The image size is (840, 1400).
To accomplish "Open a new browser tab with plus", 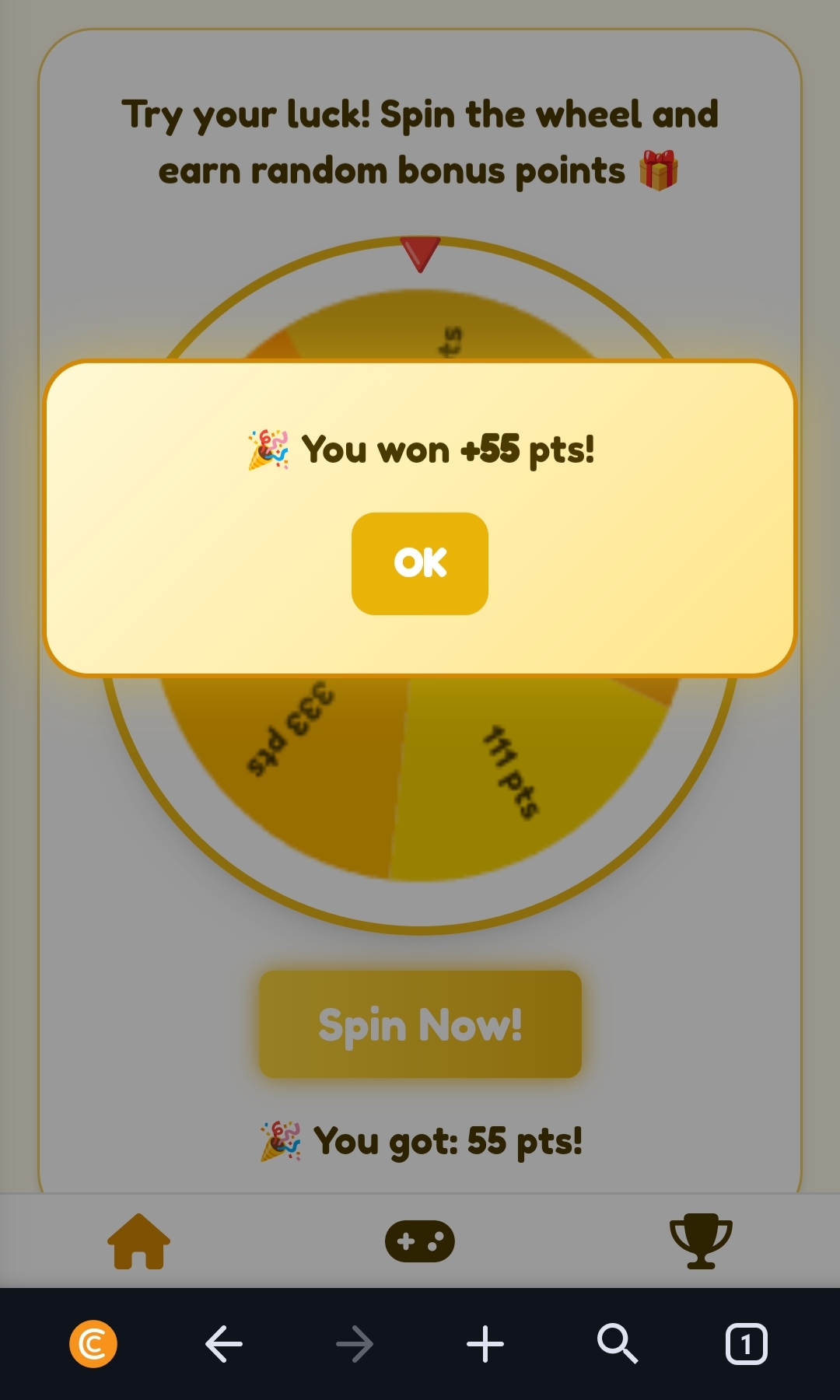I will [485, 1344].
